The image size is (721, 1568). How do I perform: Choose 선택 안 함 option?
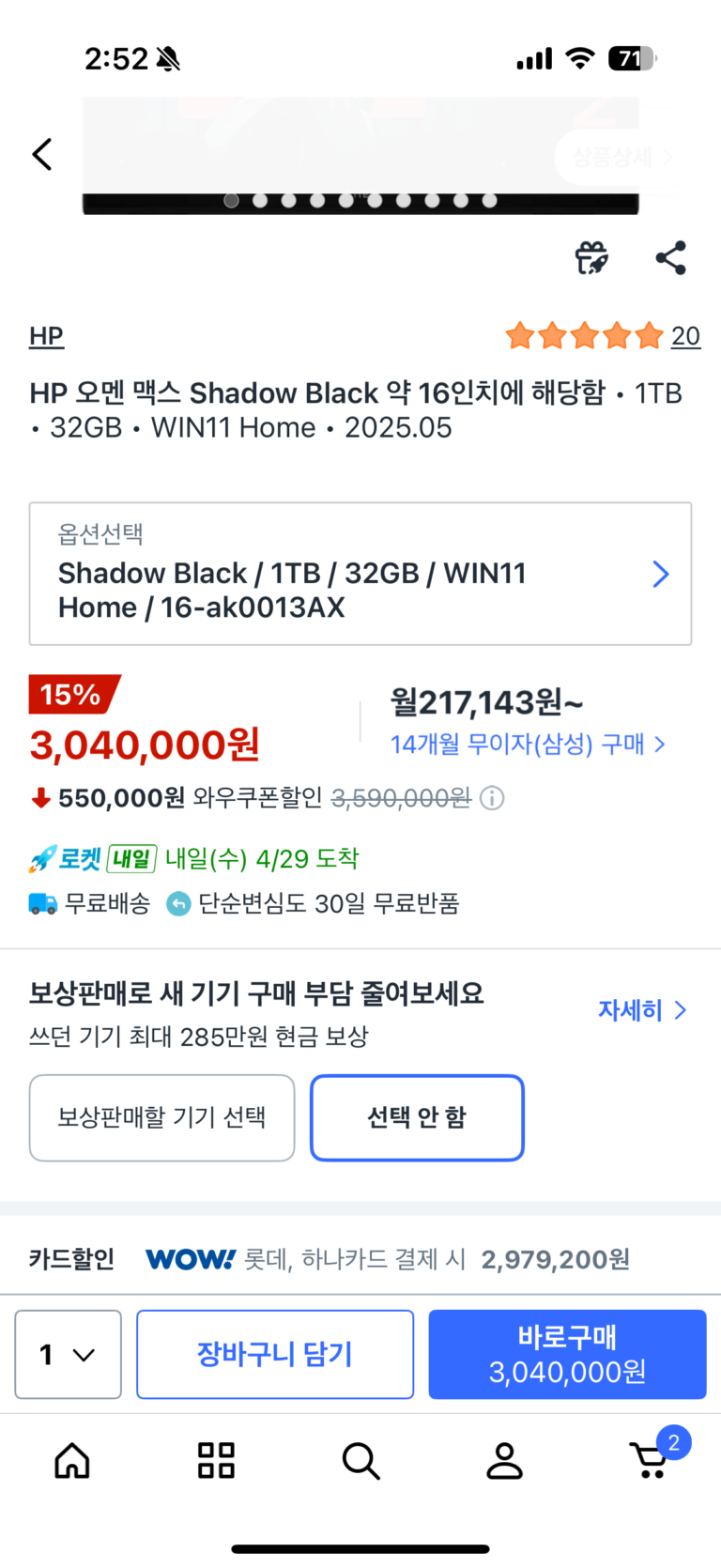(x=417, y=1117)
